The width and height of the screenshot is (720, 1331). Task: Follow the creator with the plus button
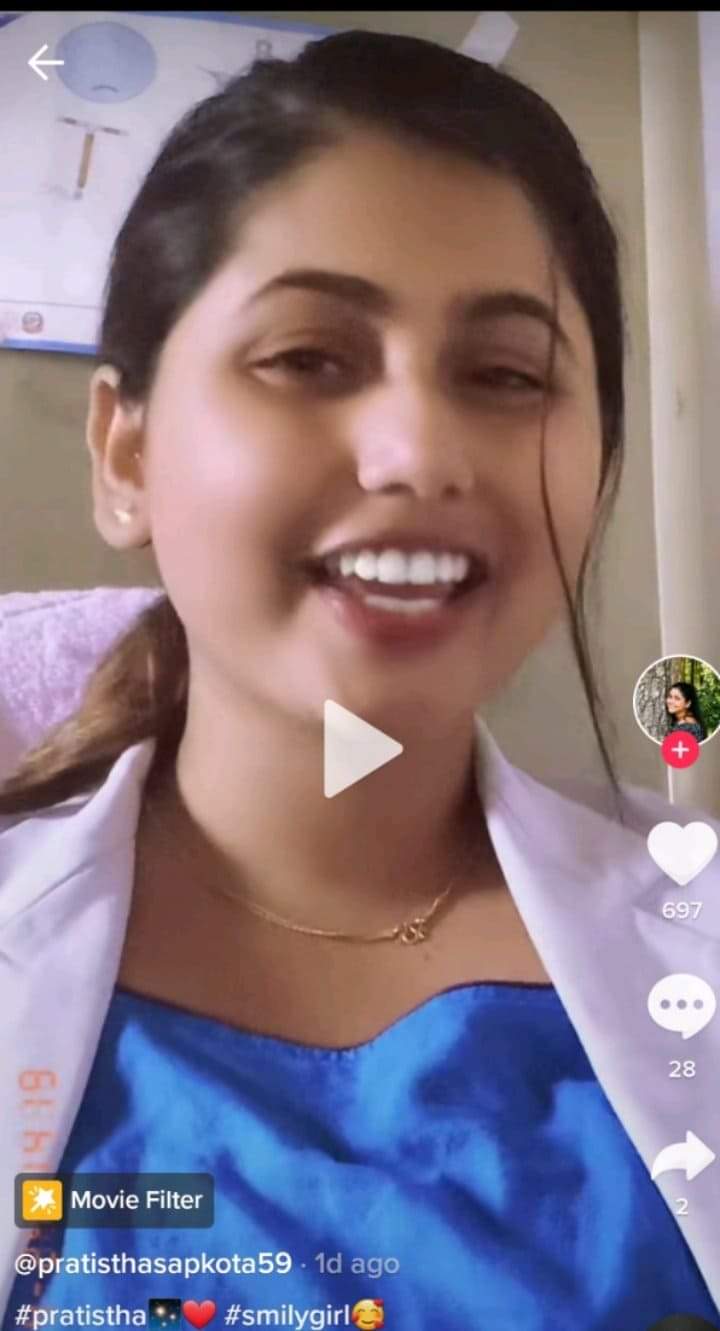(680, 749)
